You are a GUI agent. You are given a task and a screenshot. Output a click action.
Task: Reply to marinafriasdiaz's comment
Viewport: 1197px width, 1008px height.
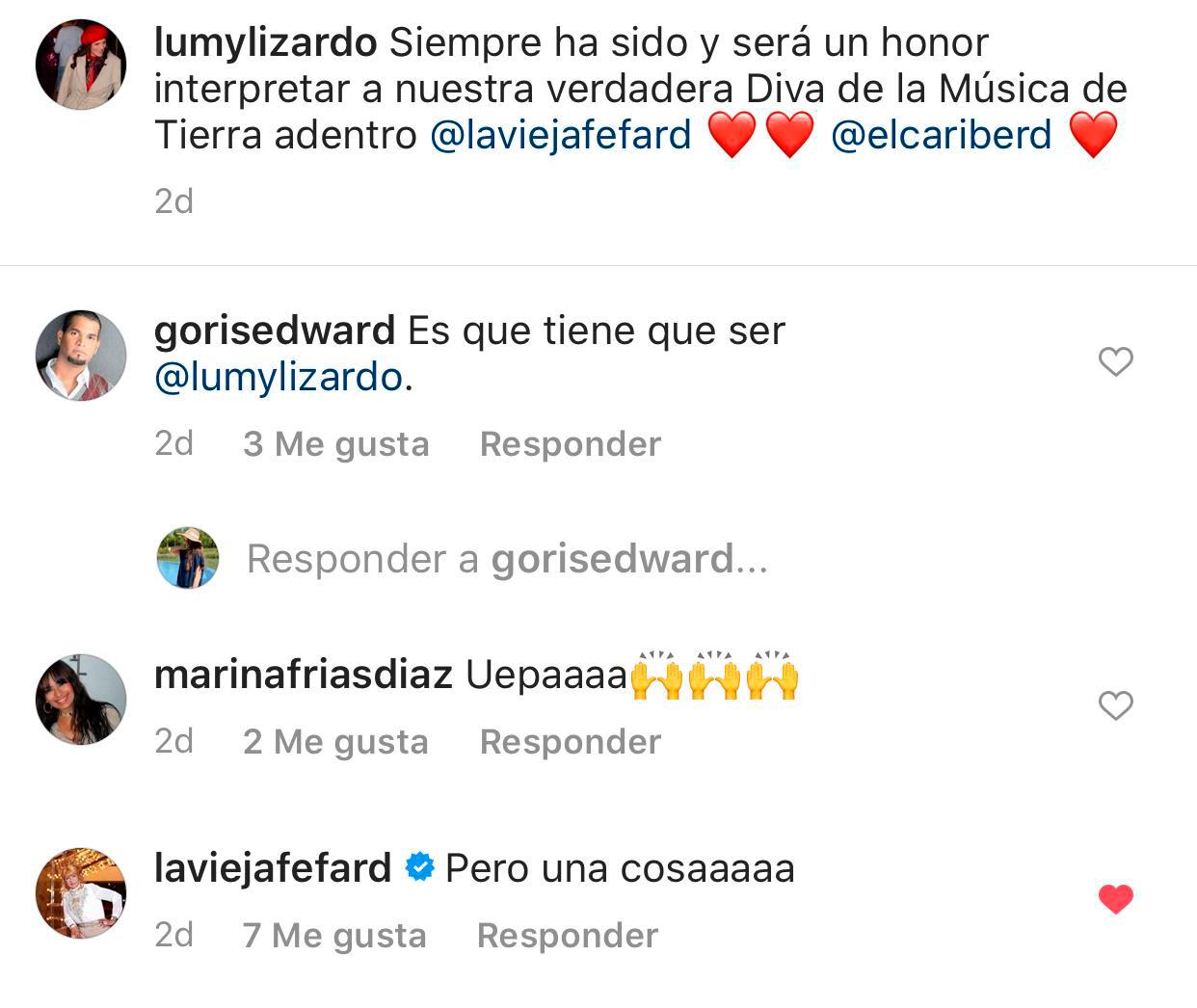coord(570,742)
